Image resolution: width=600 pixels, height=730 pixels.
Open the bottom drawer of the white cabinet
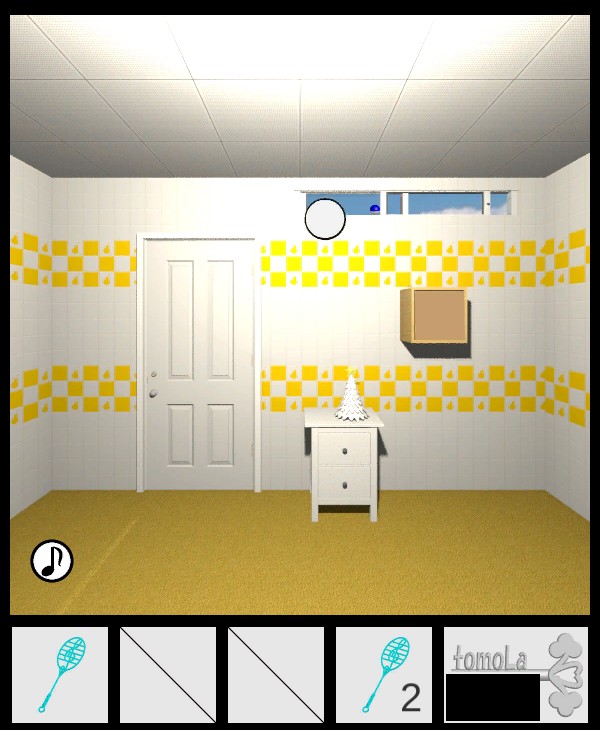point(345,485)
